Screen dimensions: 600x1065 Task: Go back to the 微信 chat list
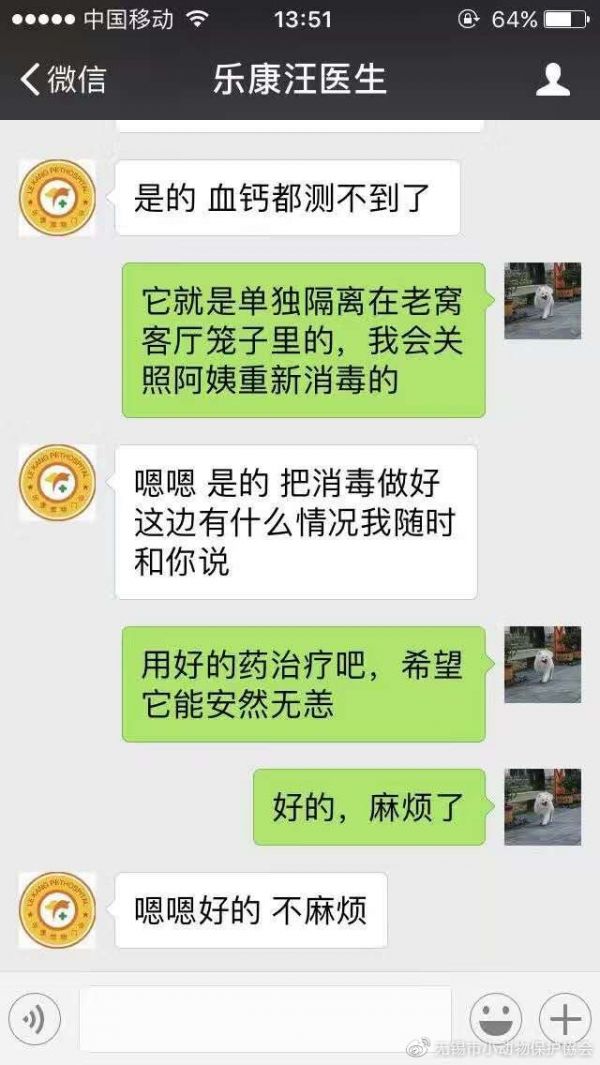point(62,80)
